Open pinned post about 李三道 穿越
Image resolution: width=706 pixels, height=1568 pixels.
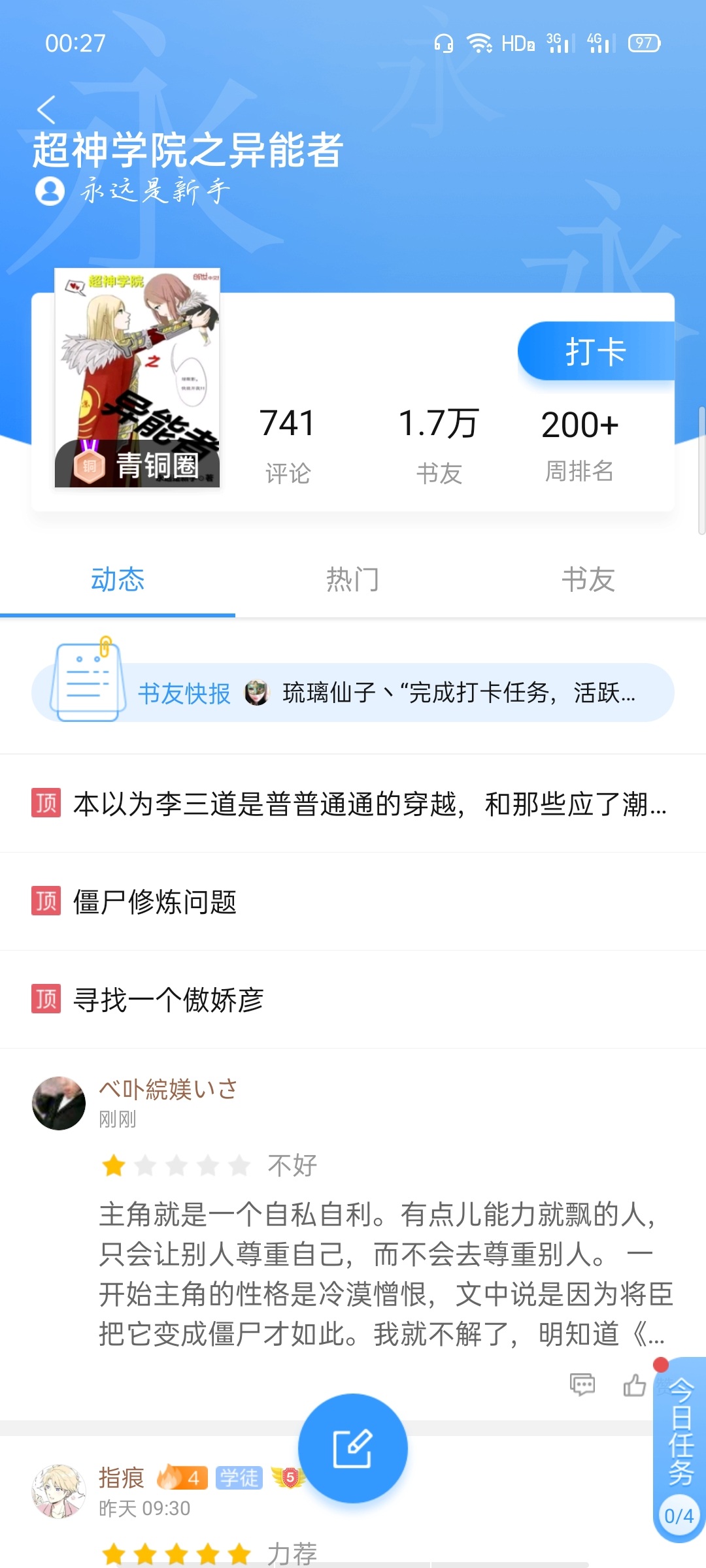(369, 804)
